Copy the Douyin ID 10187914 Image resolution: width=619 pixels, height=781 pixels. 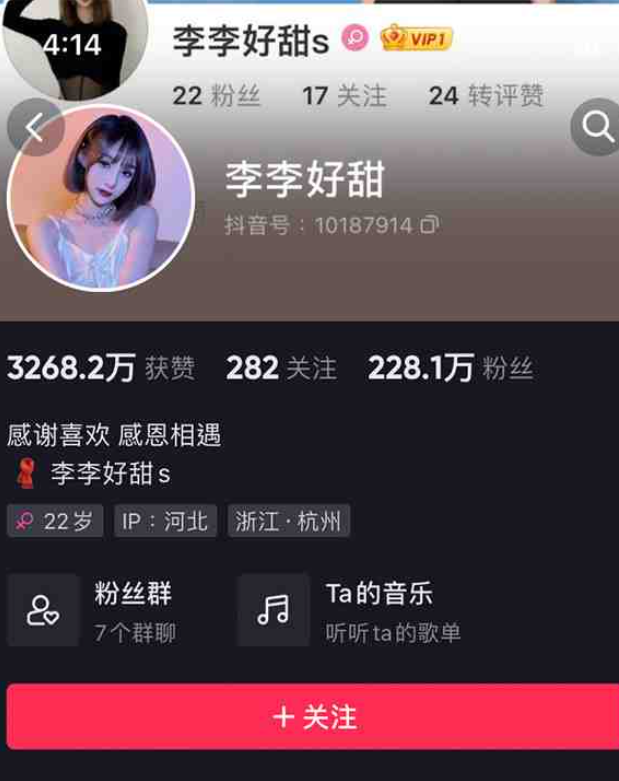(x=430, y=225)
